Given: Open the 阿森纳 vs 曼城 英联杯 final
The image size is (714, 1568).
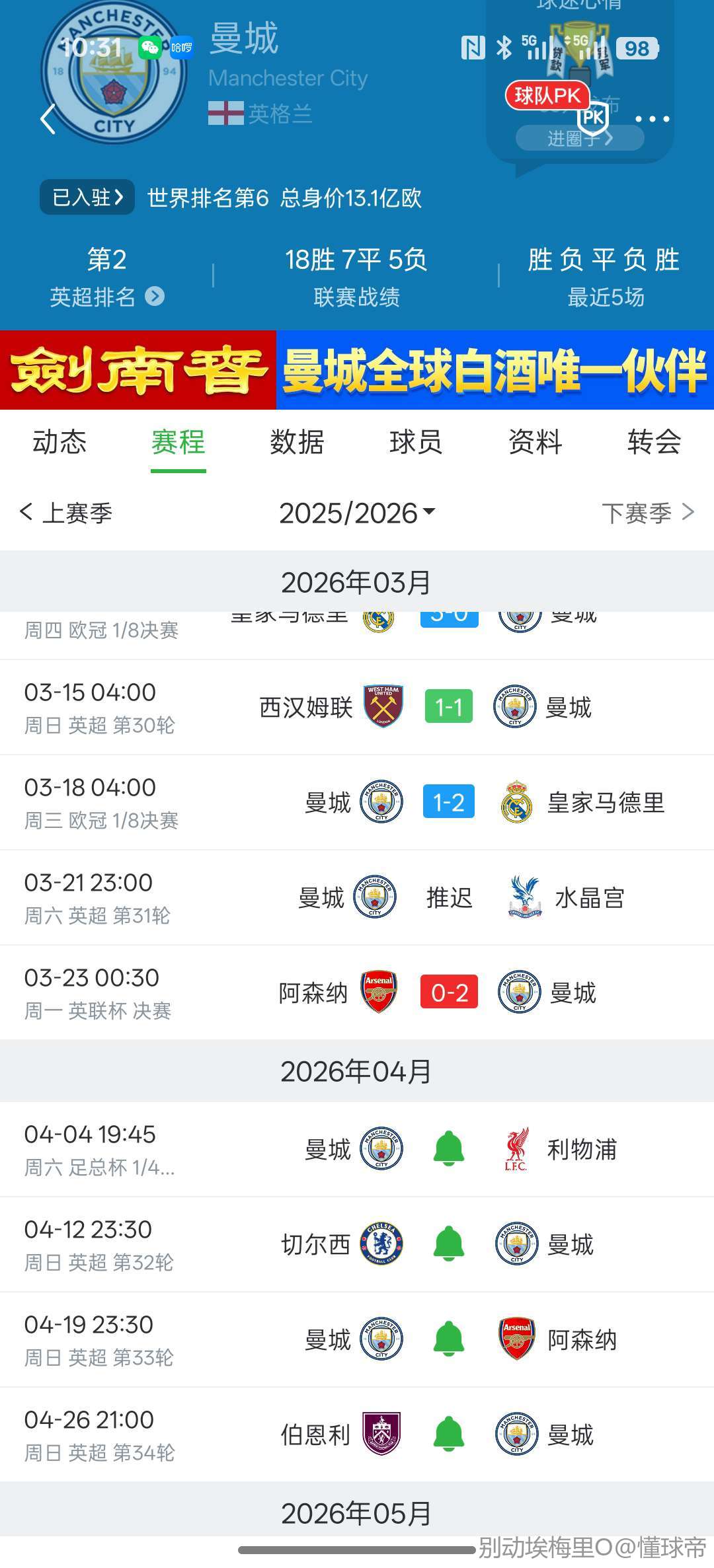Looking at the screenshot, I should point(448,992).
